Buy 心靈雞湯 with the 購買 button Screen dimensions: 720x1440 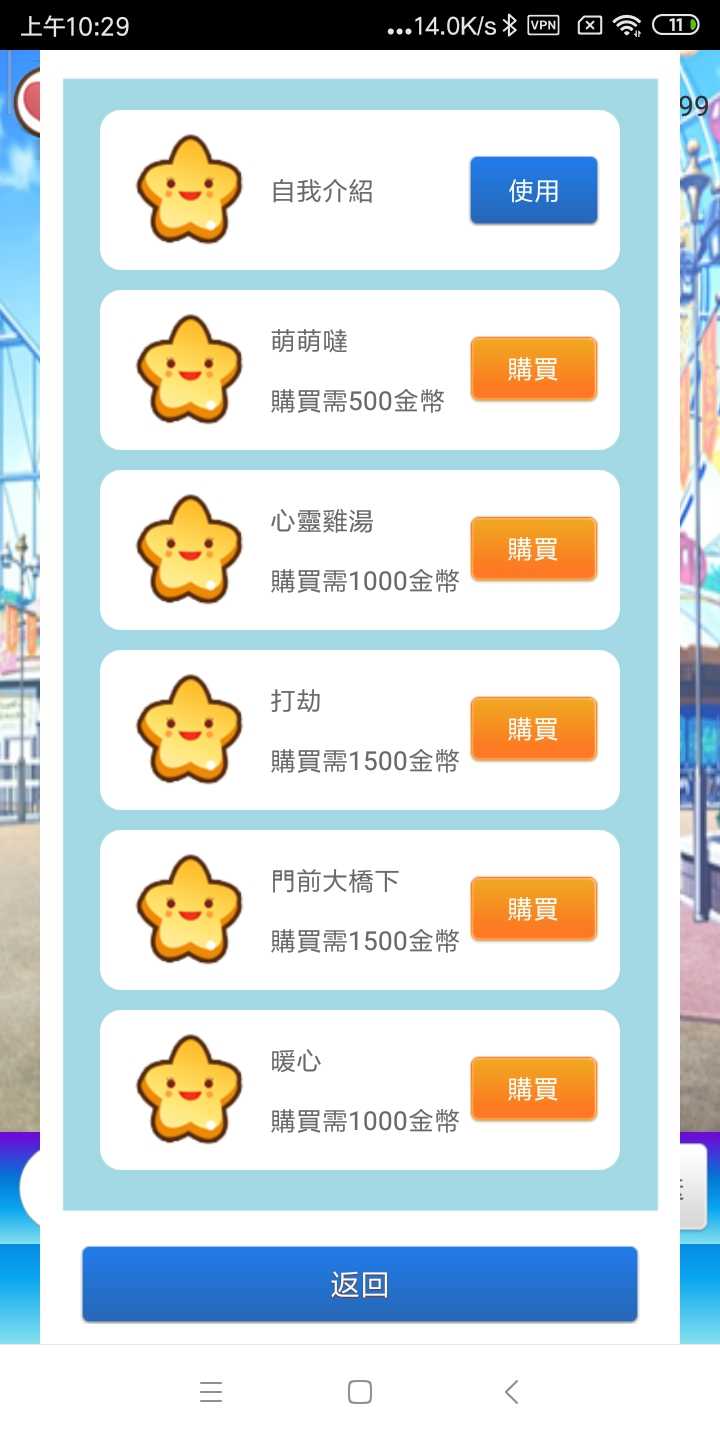click(533, 548)
